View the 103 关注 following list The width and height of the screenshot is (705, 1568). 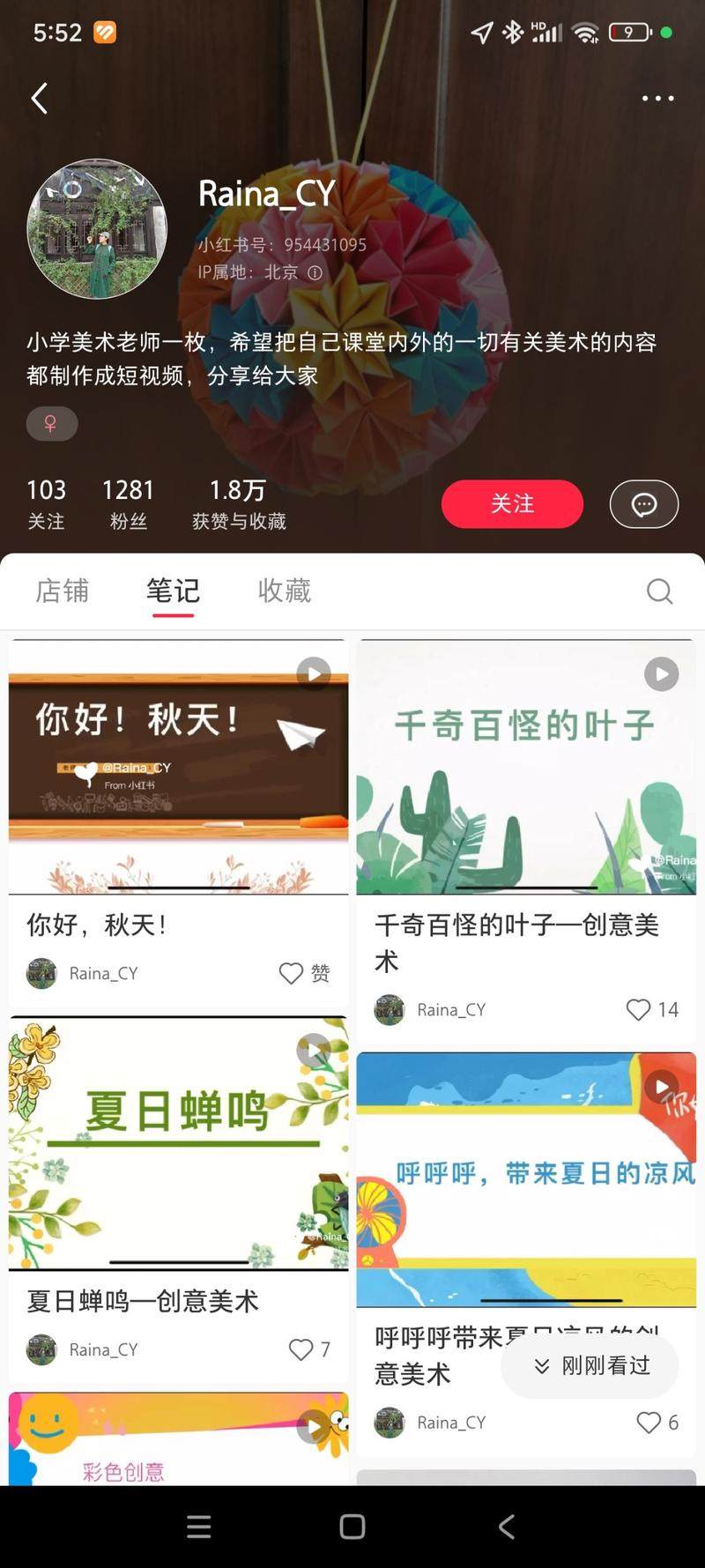tap(46, 504)
